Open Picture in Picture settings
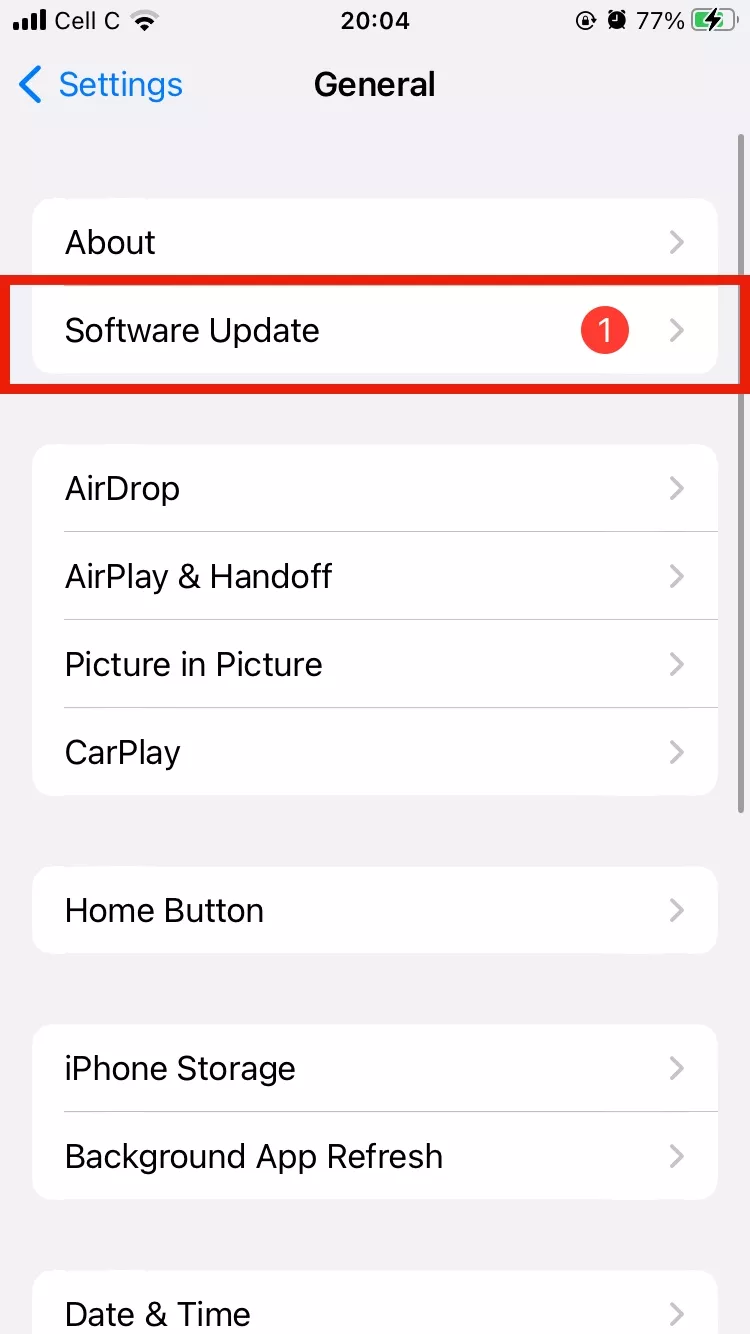 [x=374, y=665]
